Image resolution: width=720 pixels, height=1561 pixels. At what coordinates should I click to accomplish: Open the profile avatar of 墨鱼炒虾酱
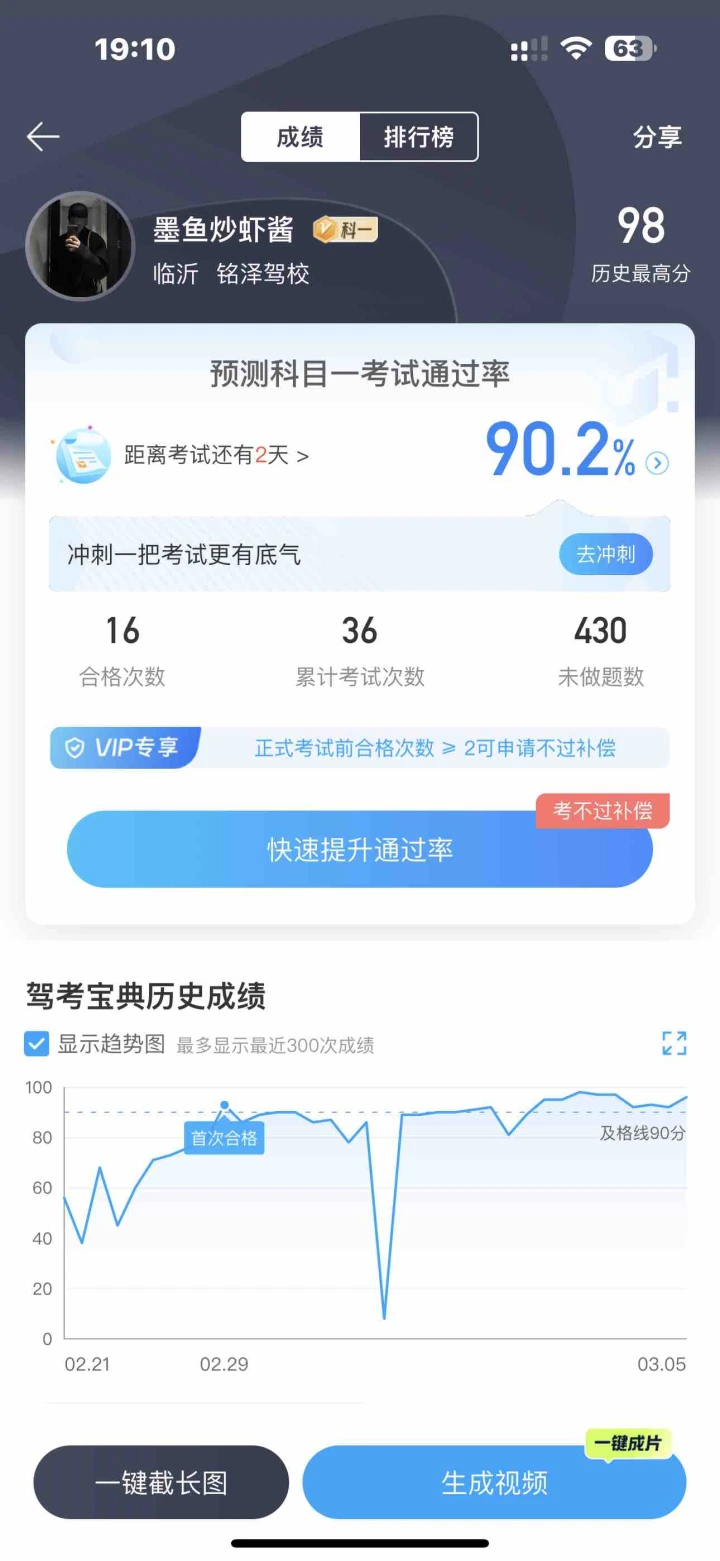coord(79,246)
